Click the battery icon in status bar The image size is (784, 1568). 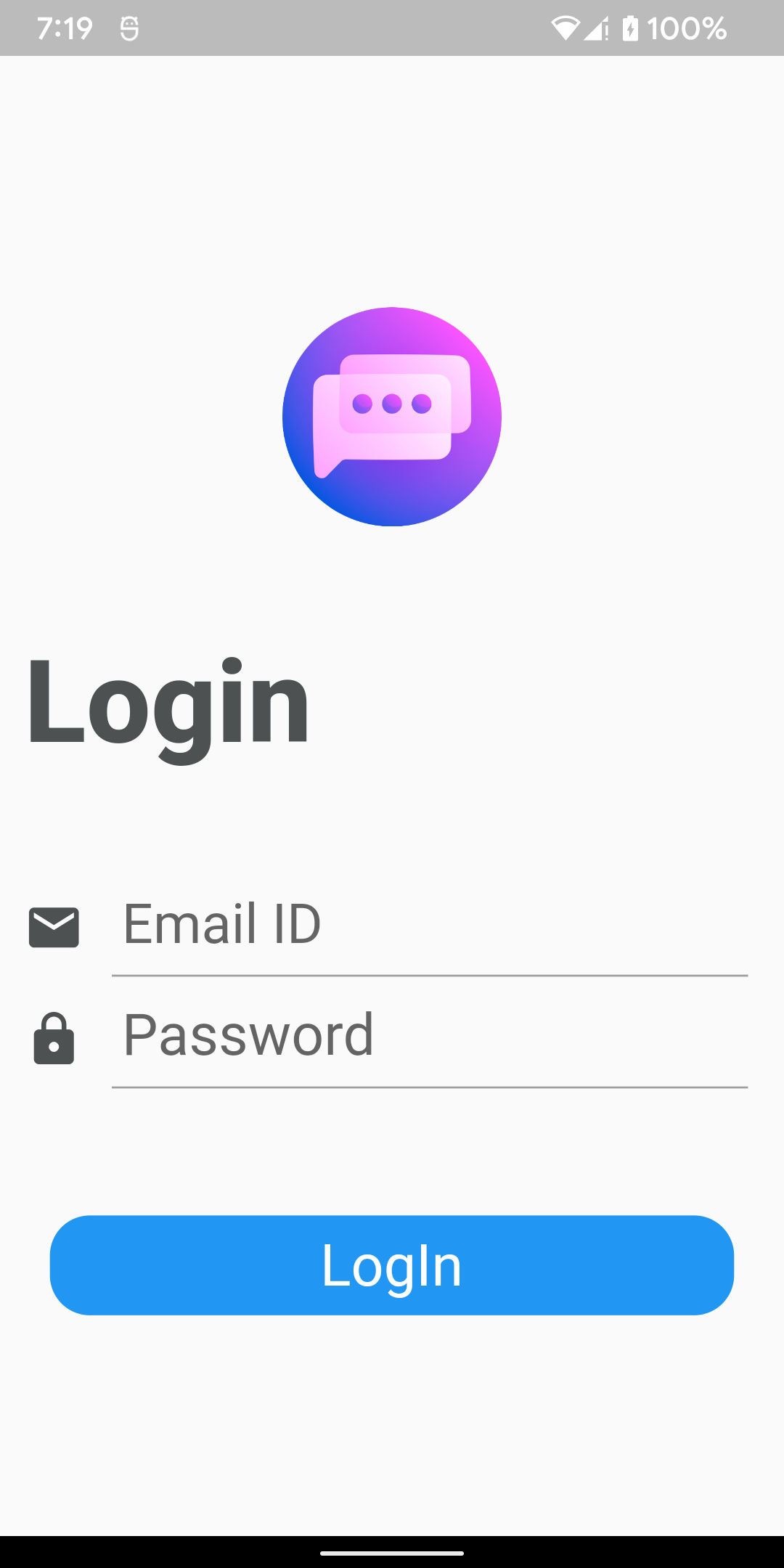[630, 28]
